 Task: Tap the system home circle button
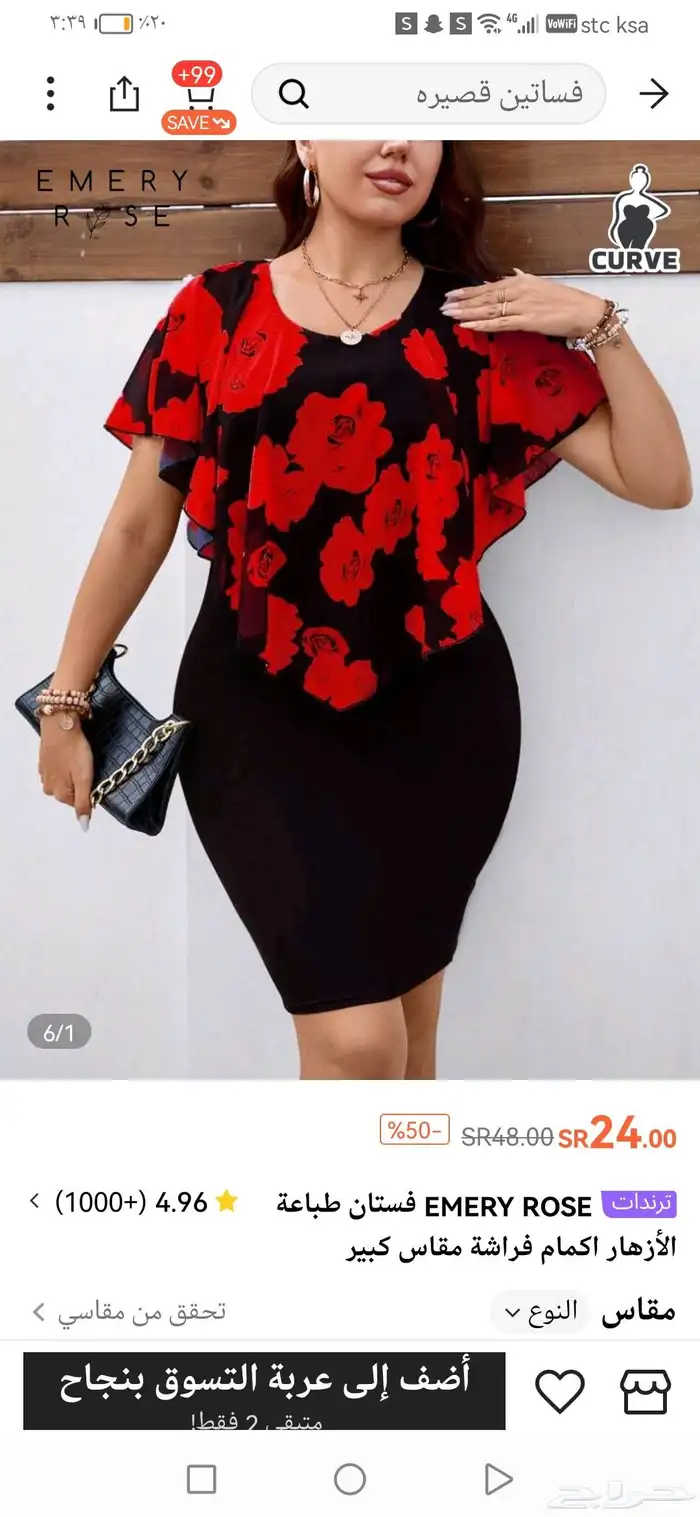click(350, 1479)
